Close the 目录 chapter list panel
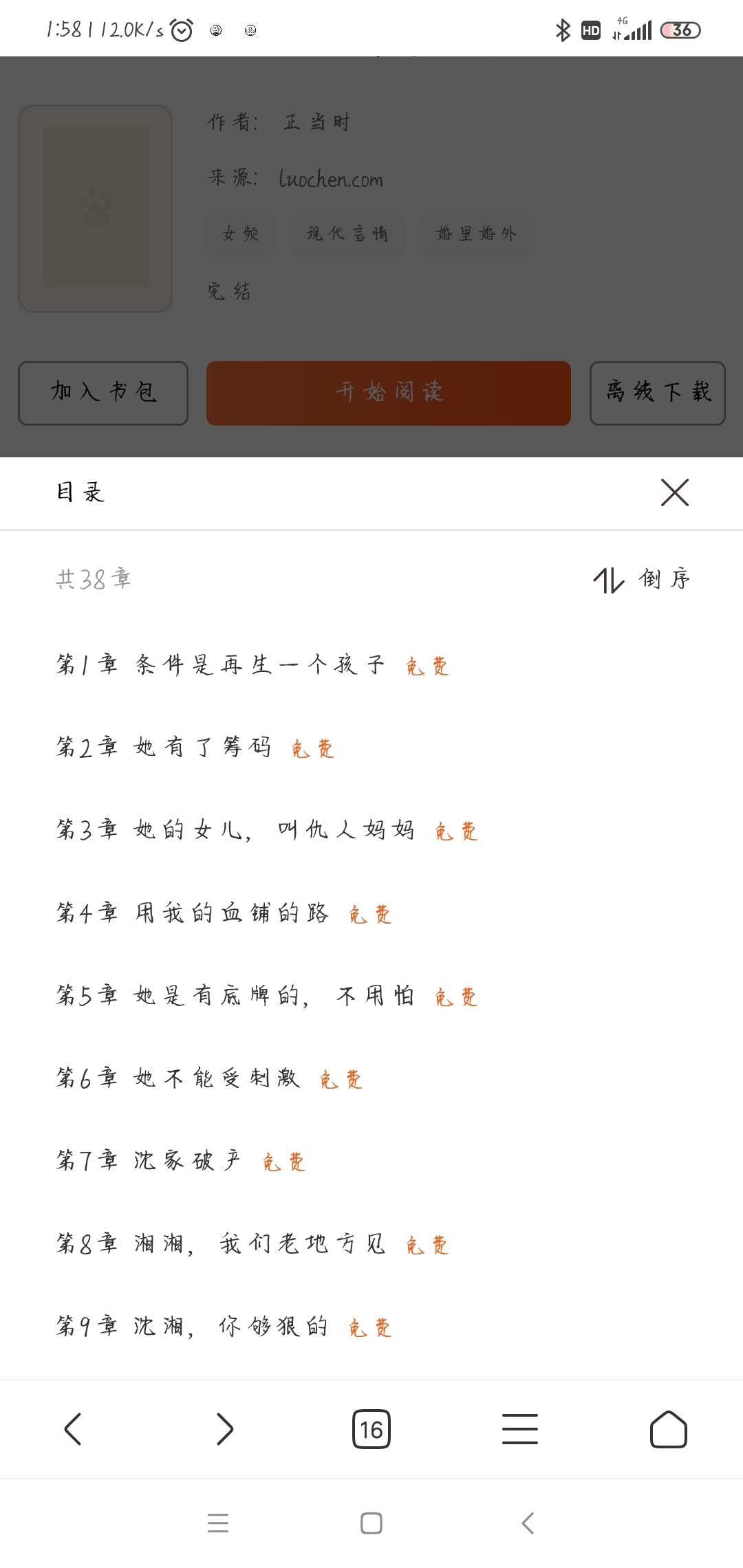The image size is (743, 1568). pos(674,492)
